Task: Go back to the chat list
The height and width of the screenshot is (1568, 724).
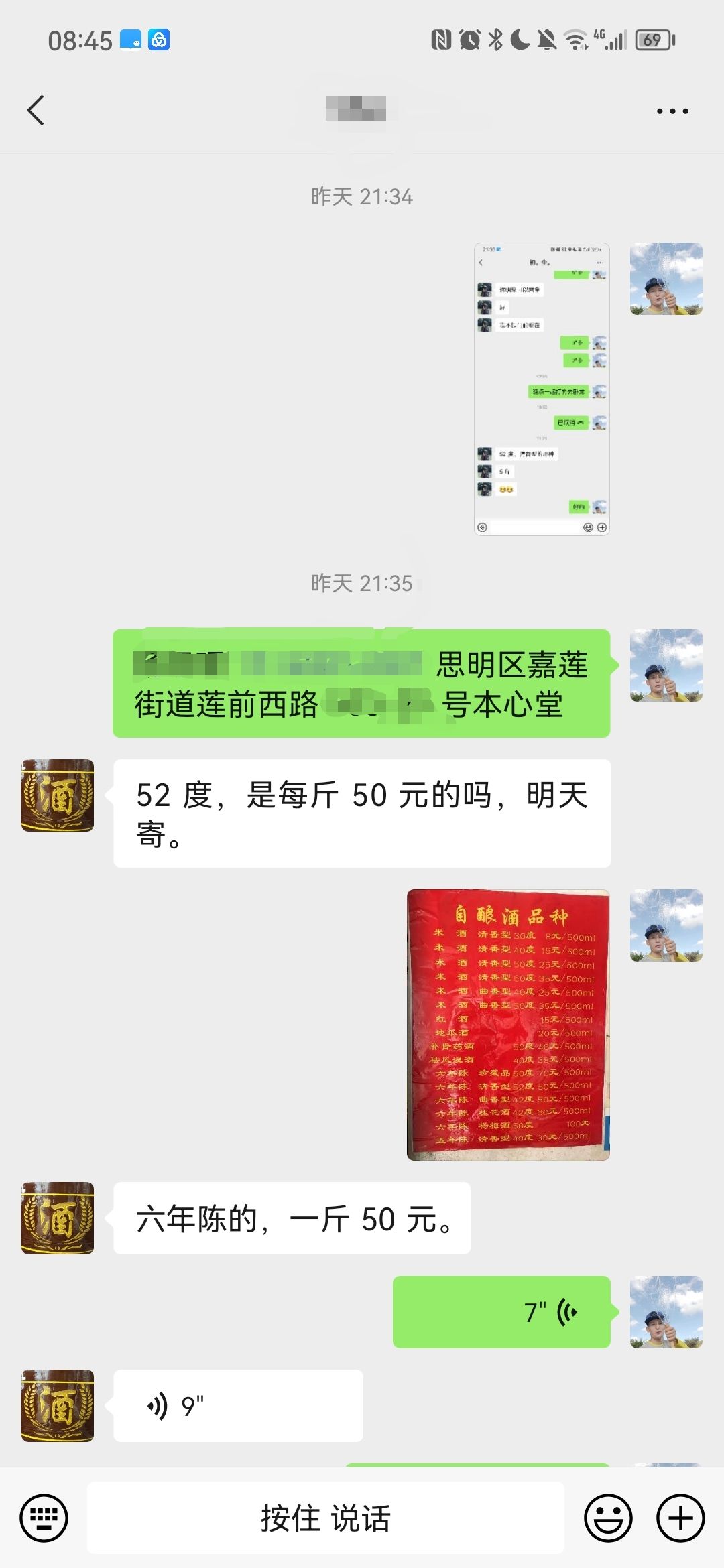Action: pyautogui.click(x=36, y=111)
